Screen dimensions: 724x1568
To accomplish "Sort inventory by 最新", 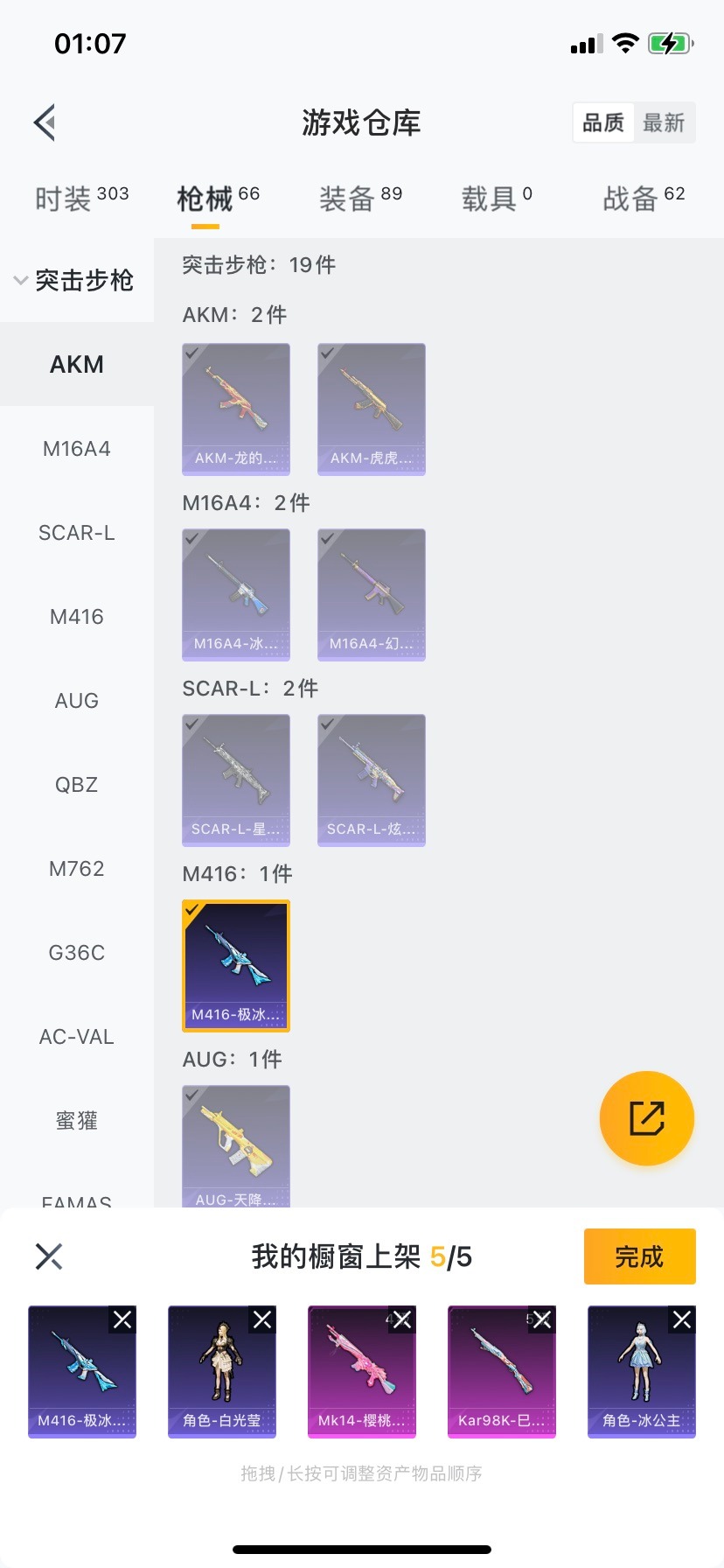I will pos(664,122).
